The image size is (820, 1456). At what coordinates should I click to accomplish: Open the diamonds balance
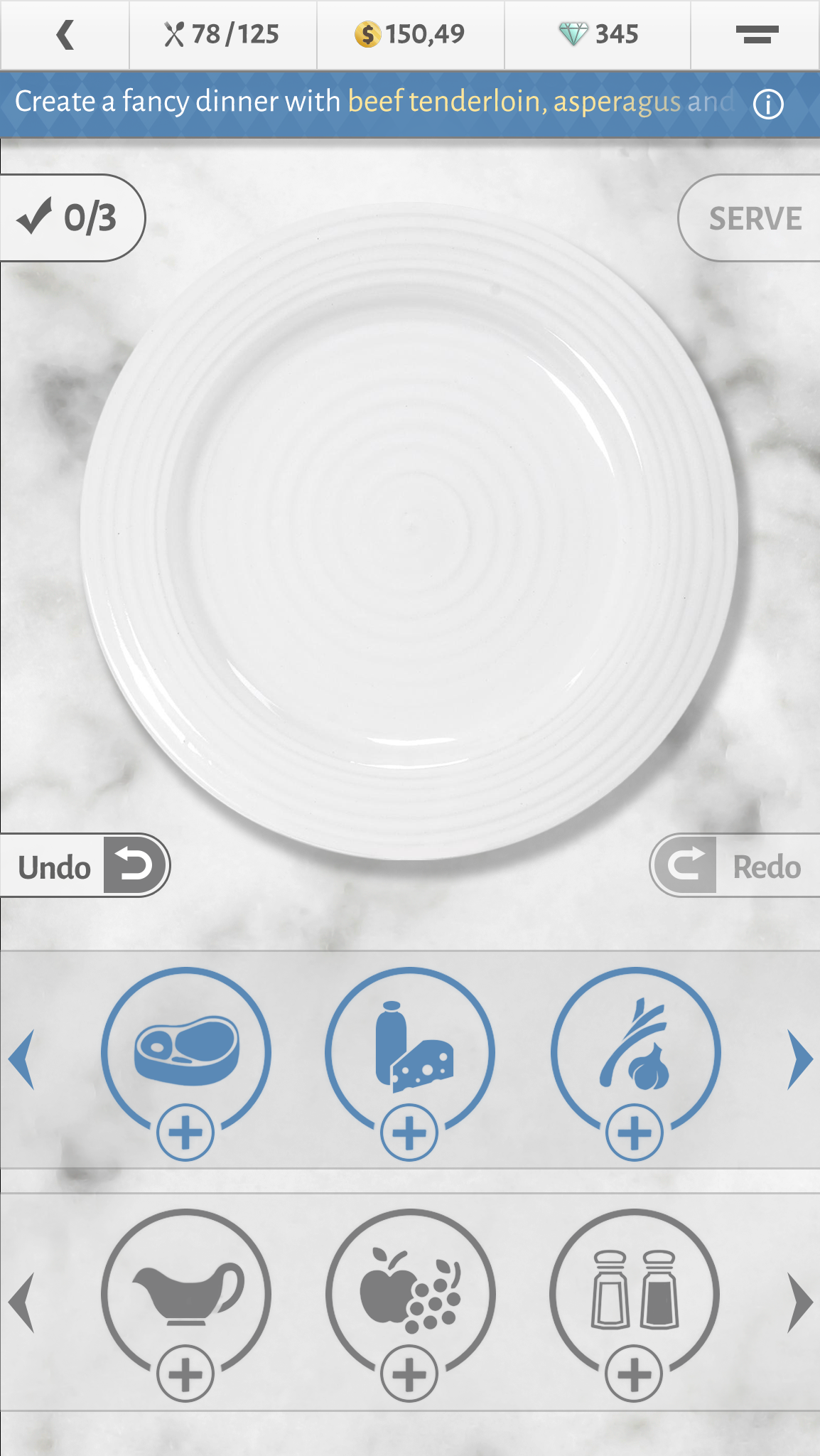[x=598, y=35]
